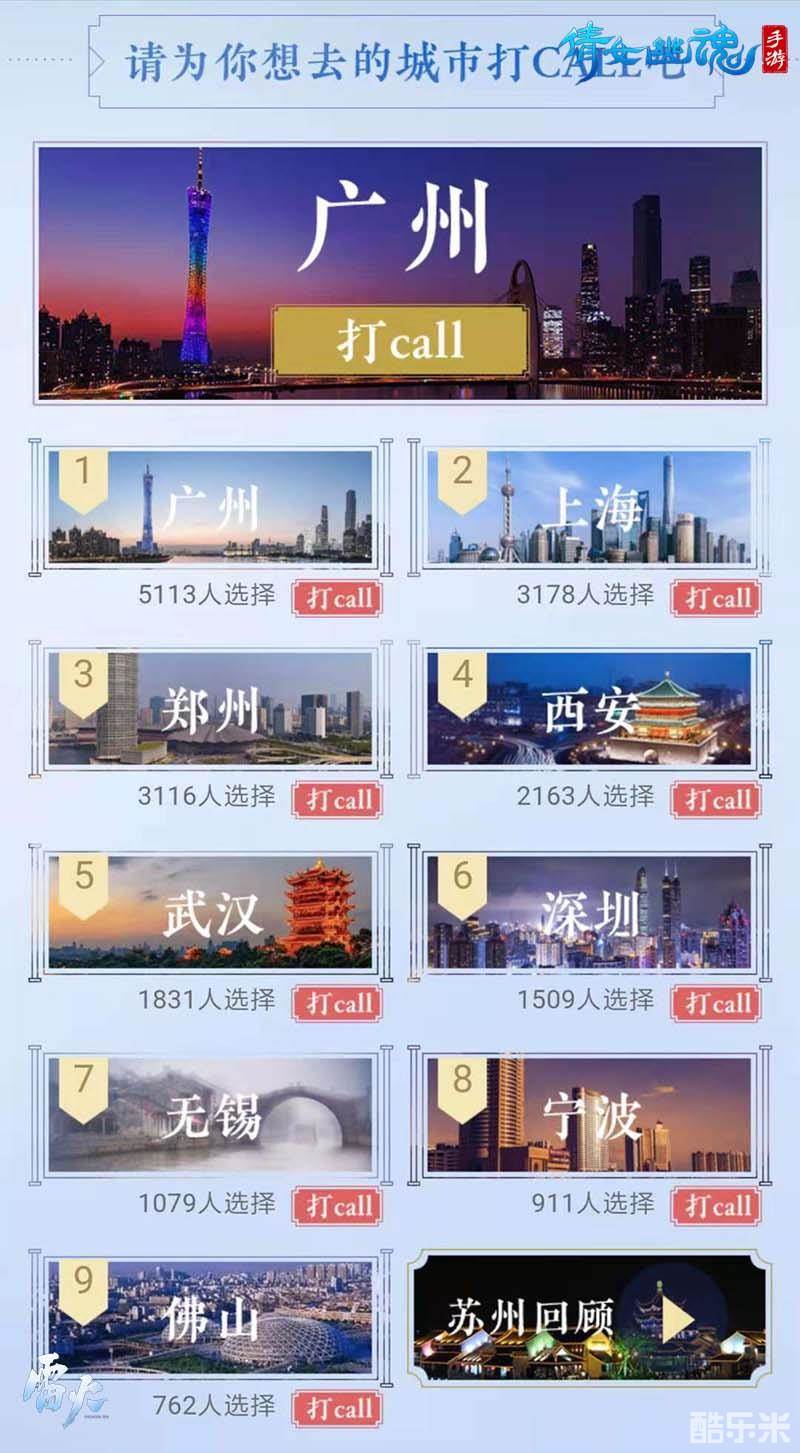Choose the 佛山 city card
Screen dimensions: 800x1453
click(211, 1316)
